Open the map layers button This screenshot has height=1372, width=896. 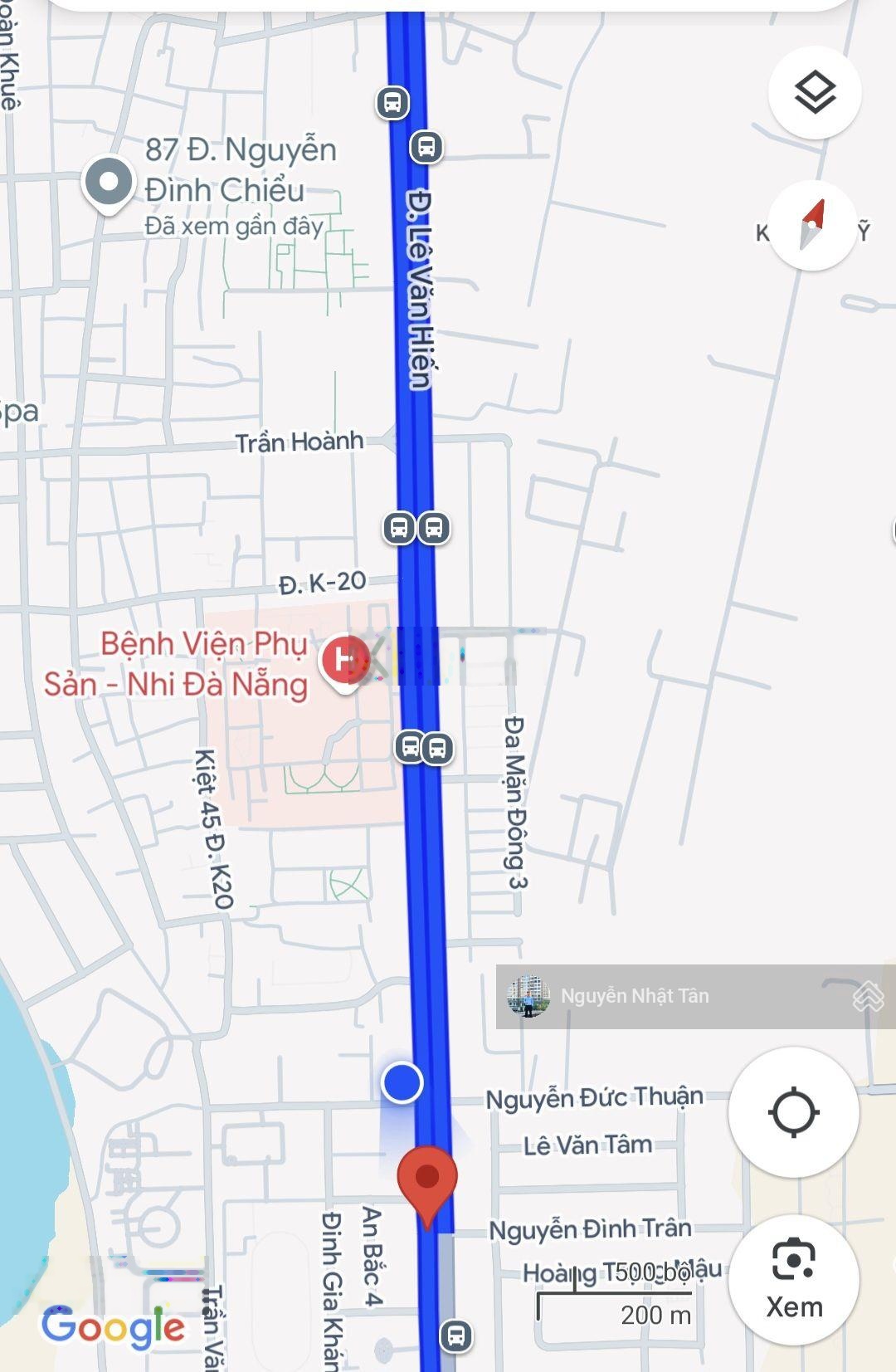814,92
